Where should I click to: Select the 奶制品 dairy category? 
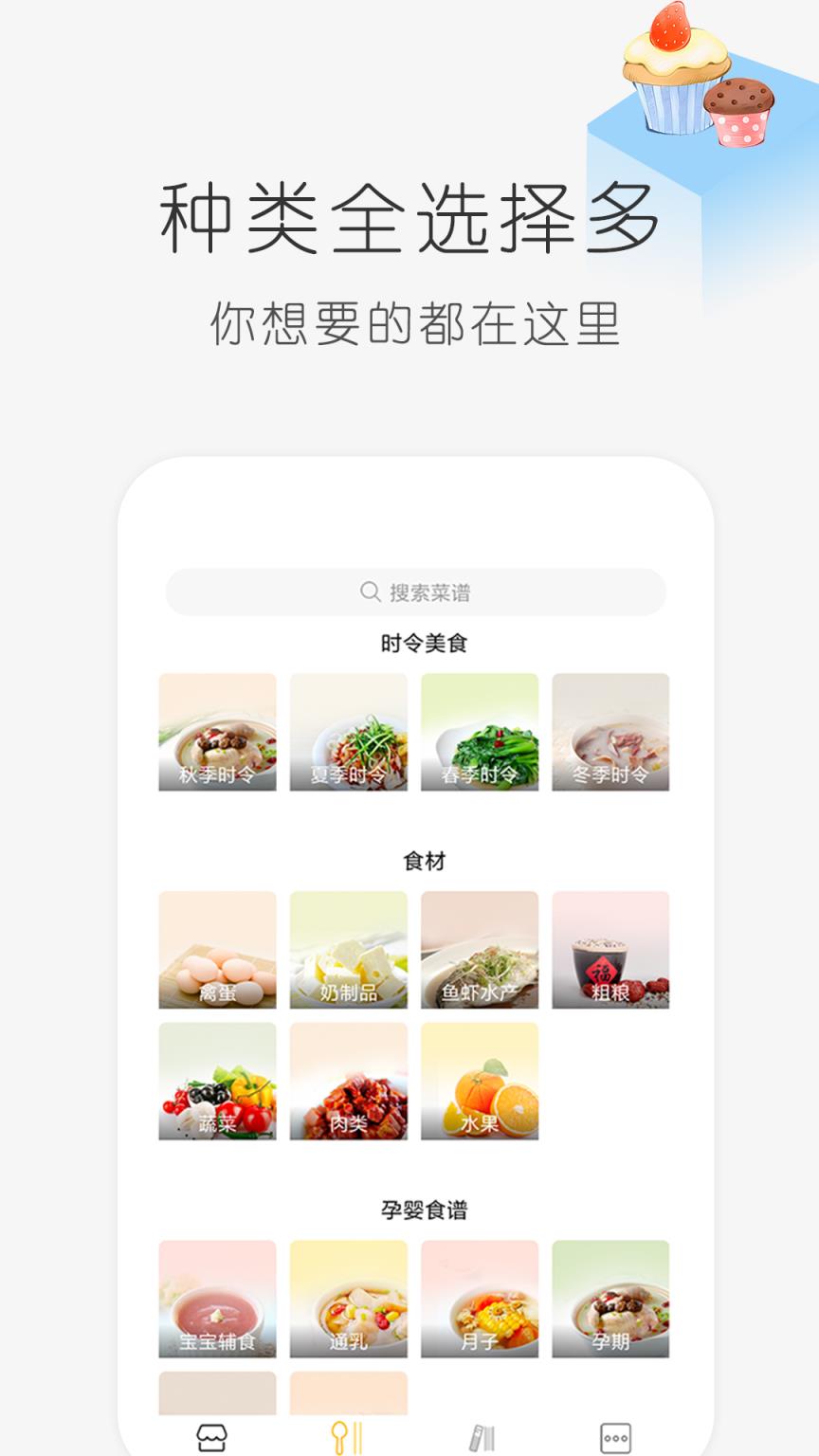349,950
